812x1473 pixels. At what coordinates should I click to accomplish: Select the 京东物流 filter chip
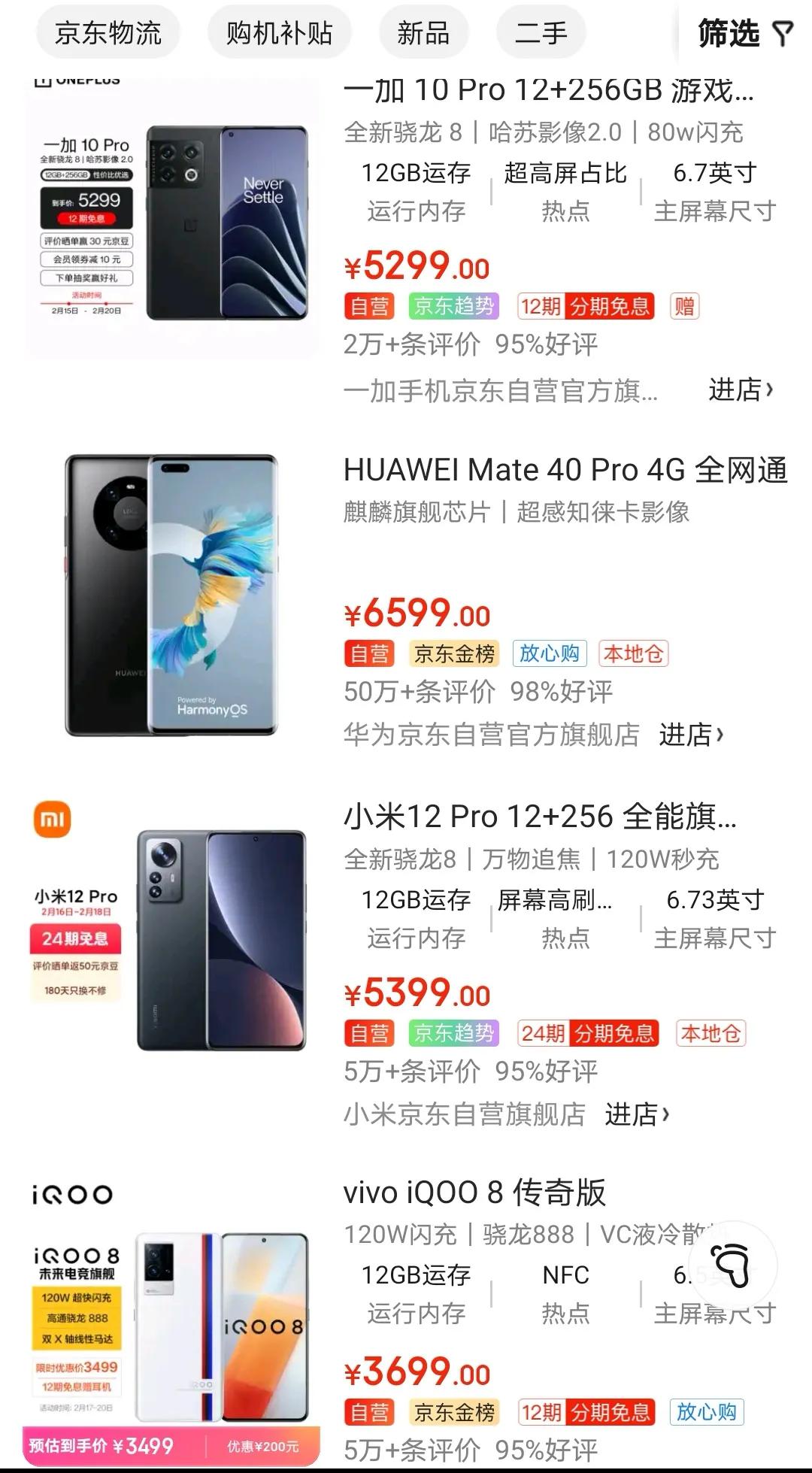[108, 33]
